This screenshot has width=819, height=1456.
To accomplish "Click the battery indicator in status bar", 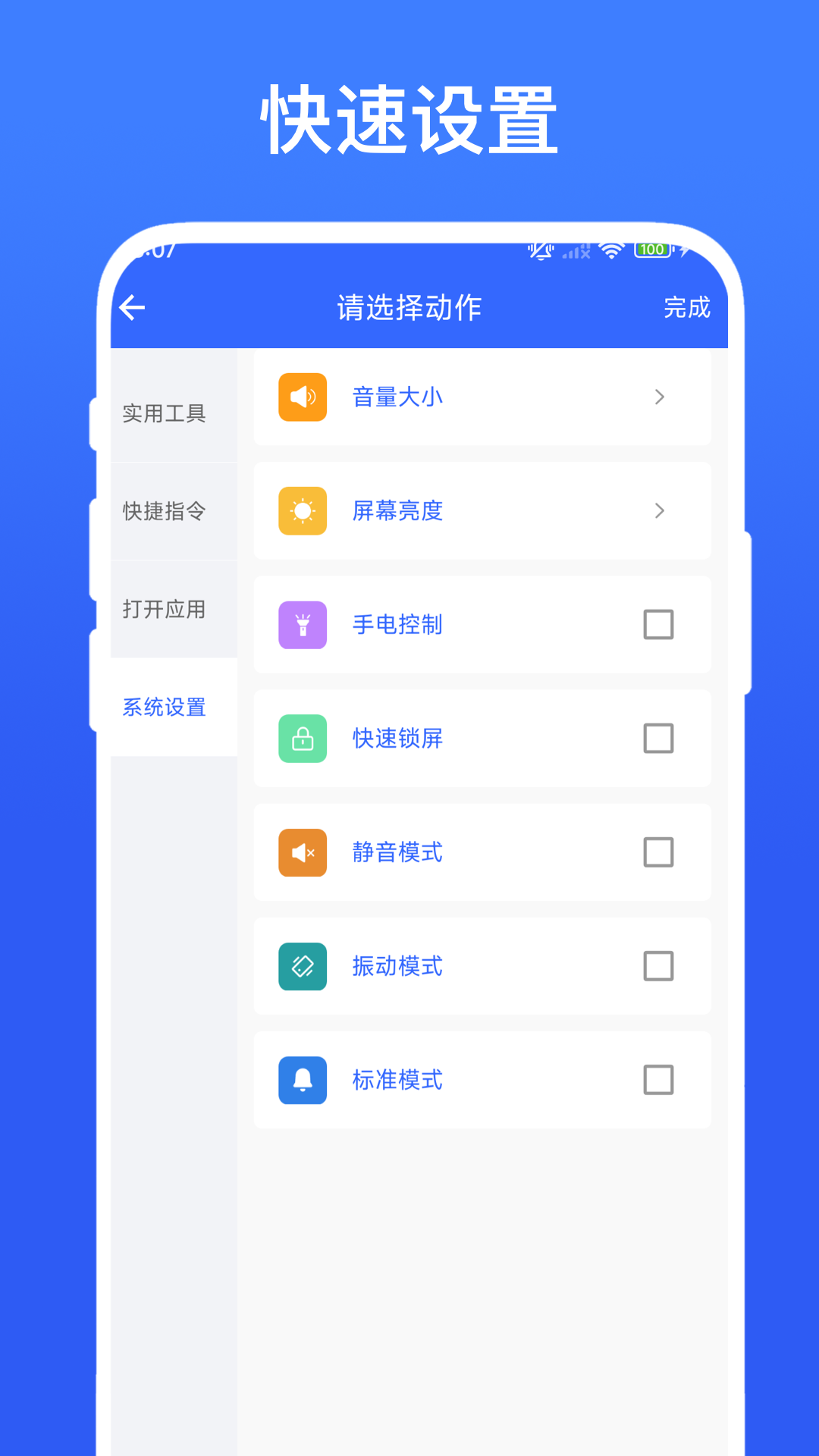I will (652, 249).
